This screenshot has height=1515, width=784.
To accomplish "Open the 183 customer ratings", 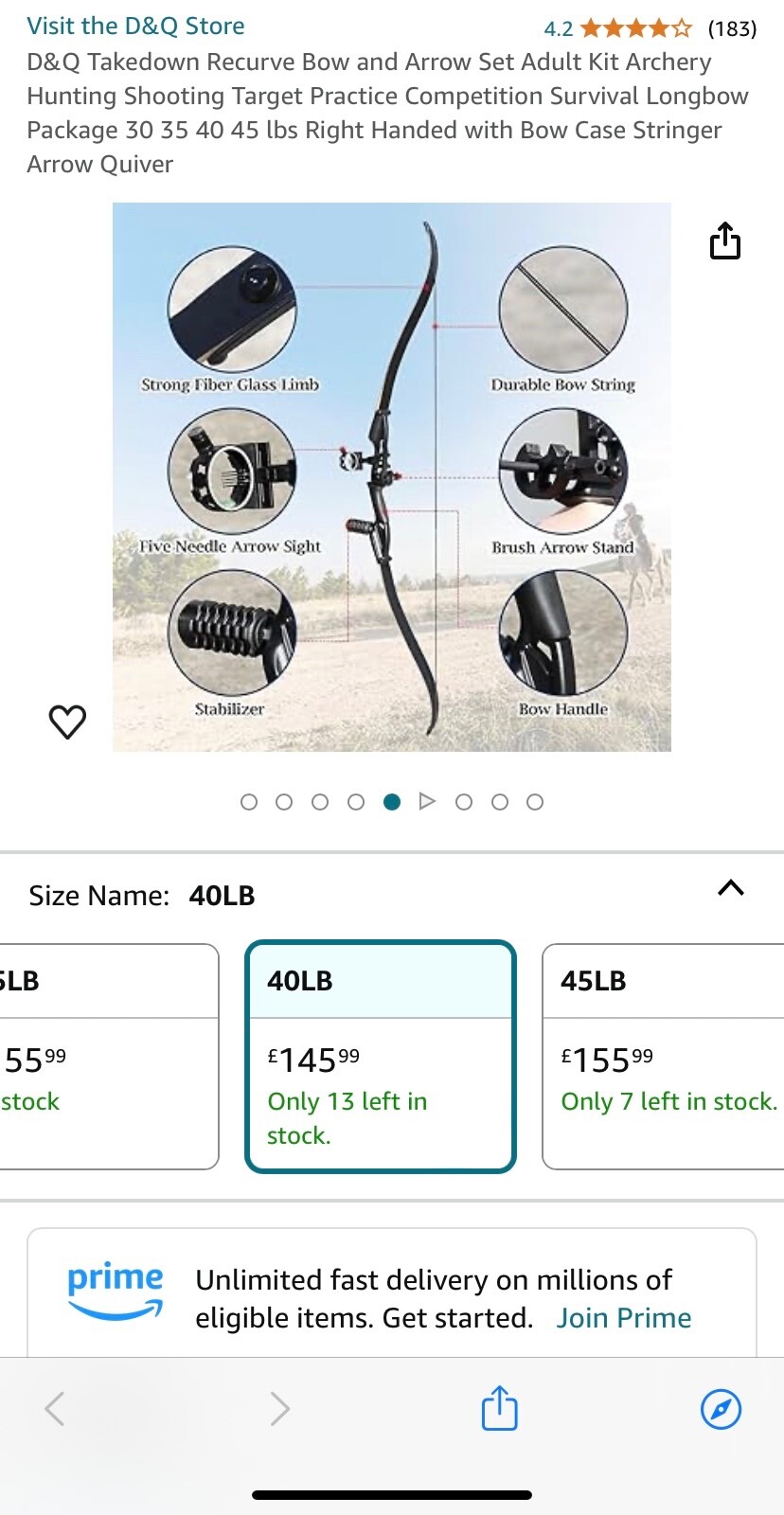I will [x=732, y=28].
